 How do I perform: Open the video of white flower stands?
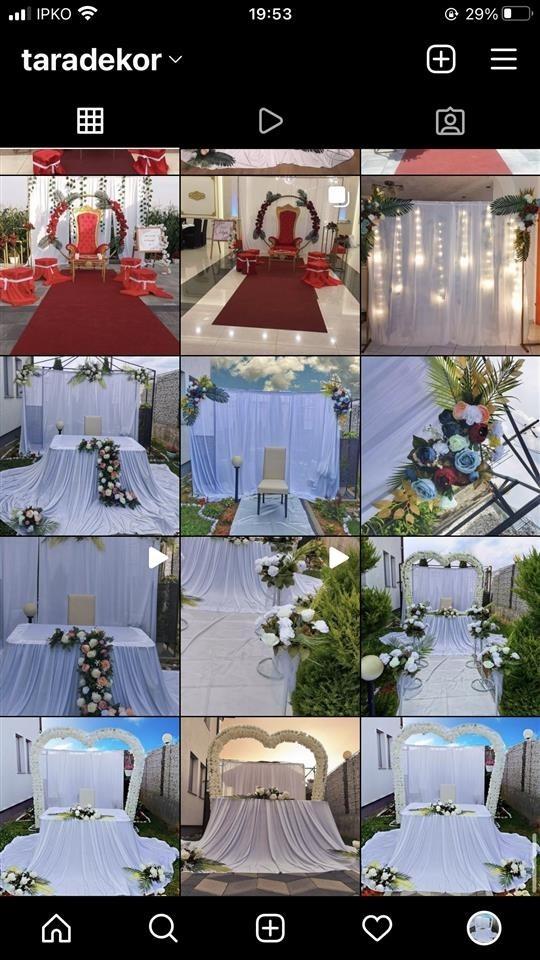(270, 626)
